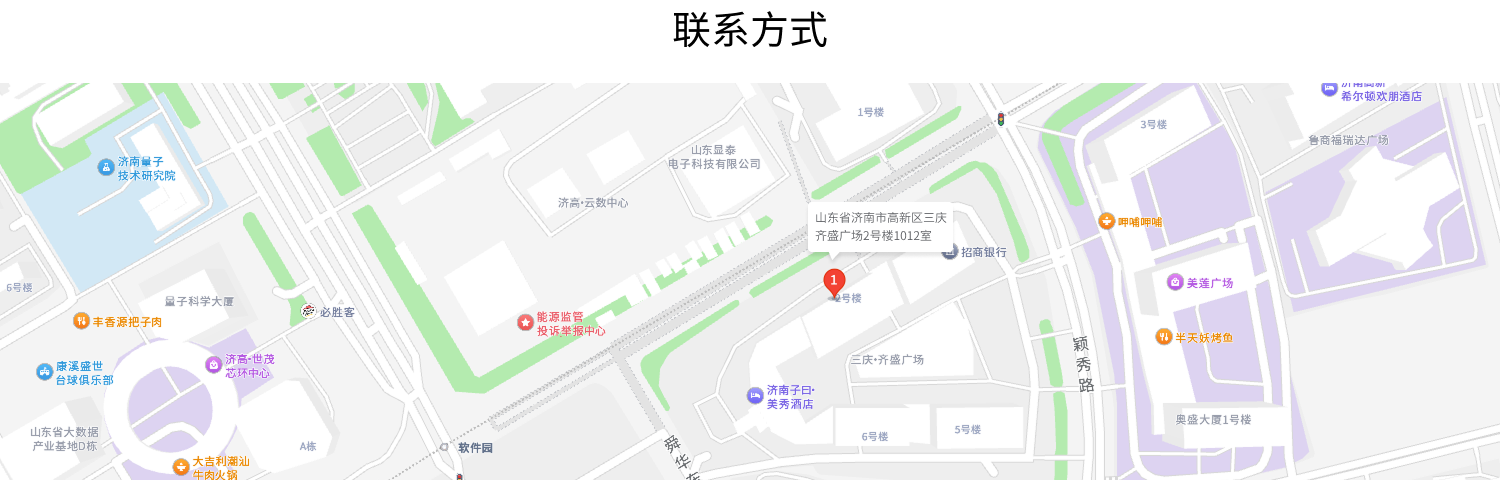Tap the 软件园 station marker

click(x=445, y=447)
